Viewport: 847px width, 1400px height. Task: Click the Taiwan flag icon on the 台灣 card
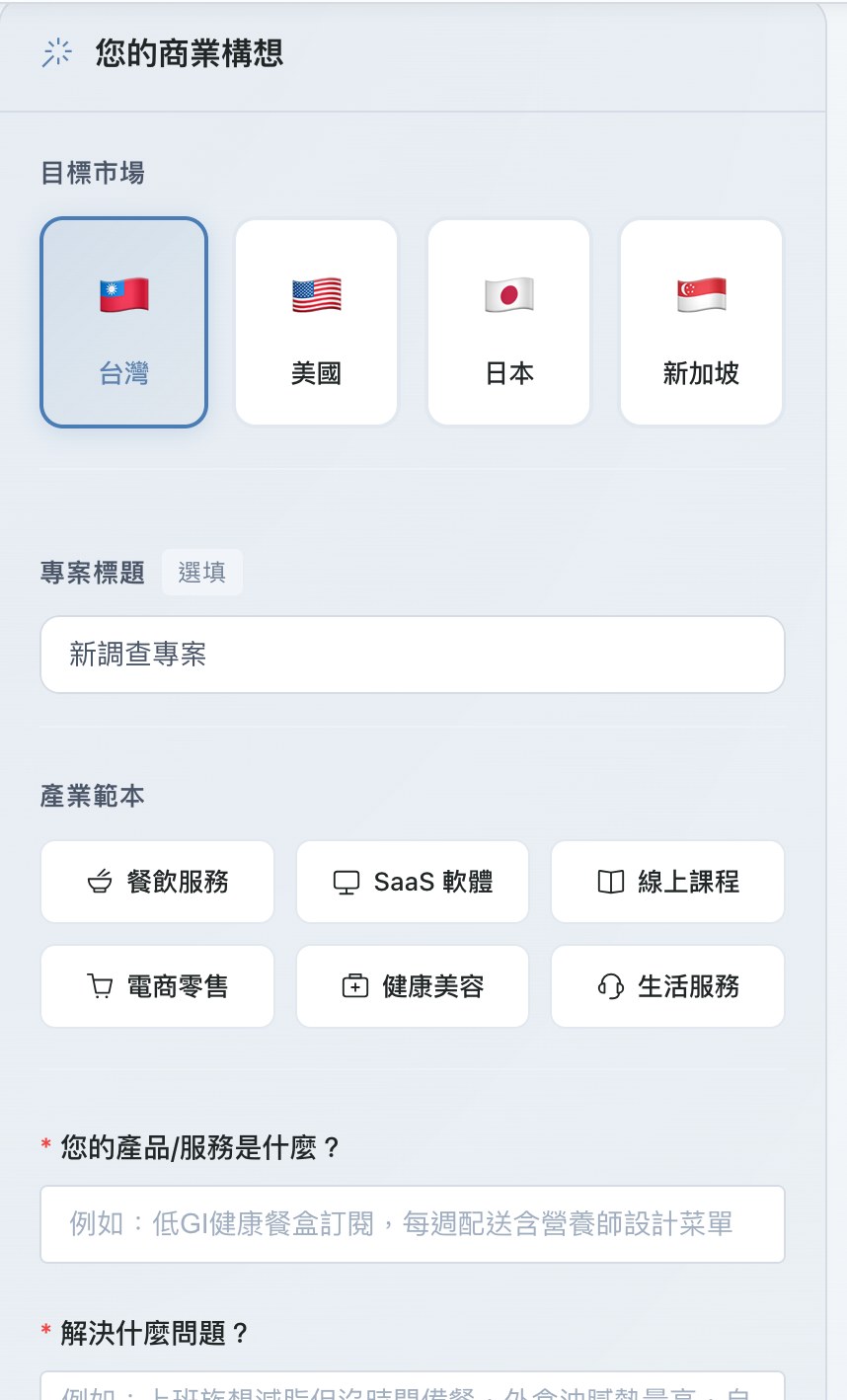tap(122, 294)
